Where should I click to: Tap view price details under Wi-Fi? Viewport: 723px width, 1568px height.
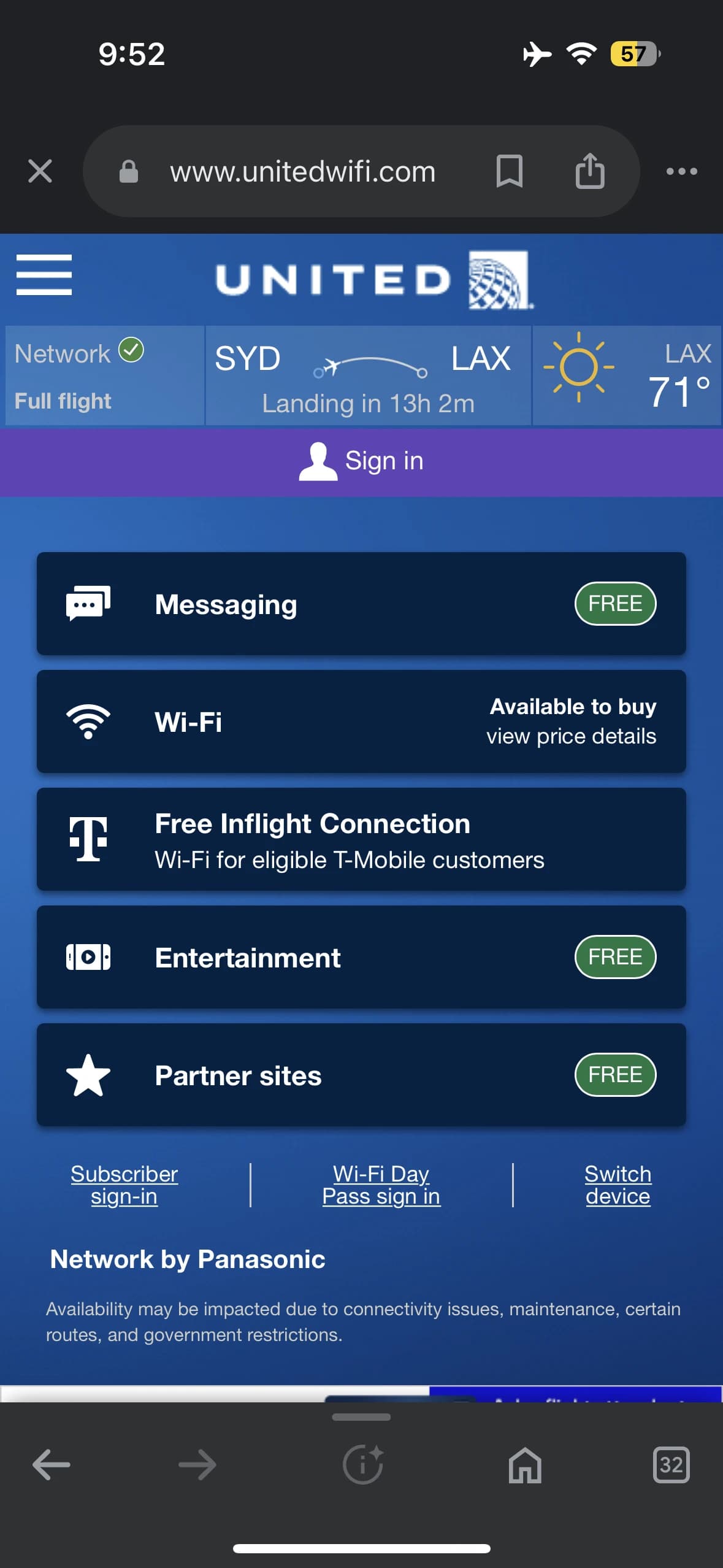coord(570,736)
